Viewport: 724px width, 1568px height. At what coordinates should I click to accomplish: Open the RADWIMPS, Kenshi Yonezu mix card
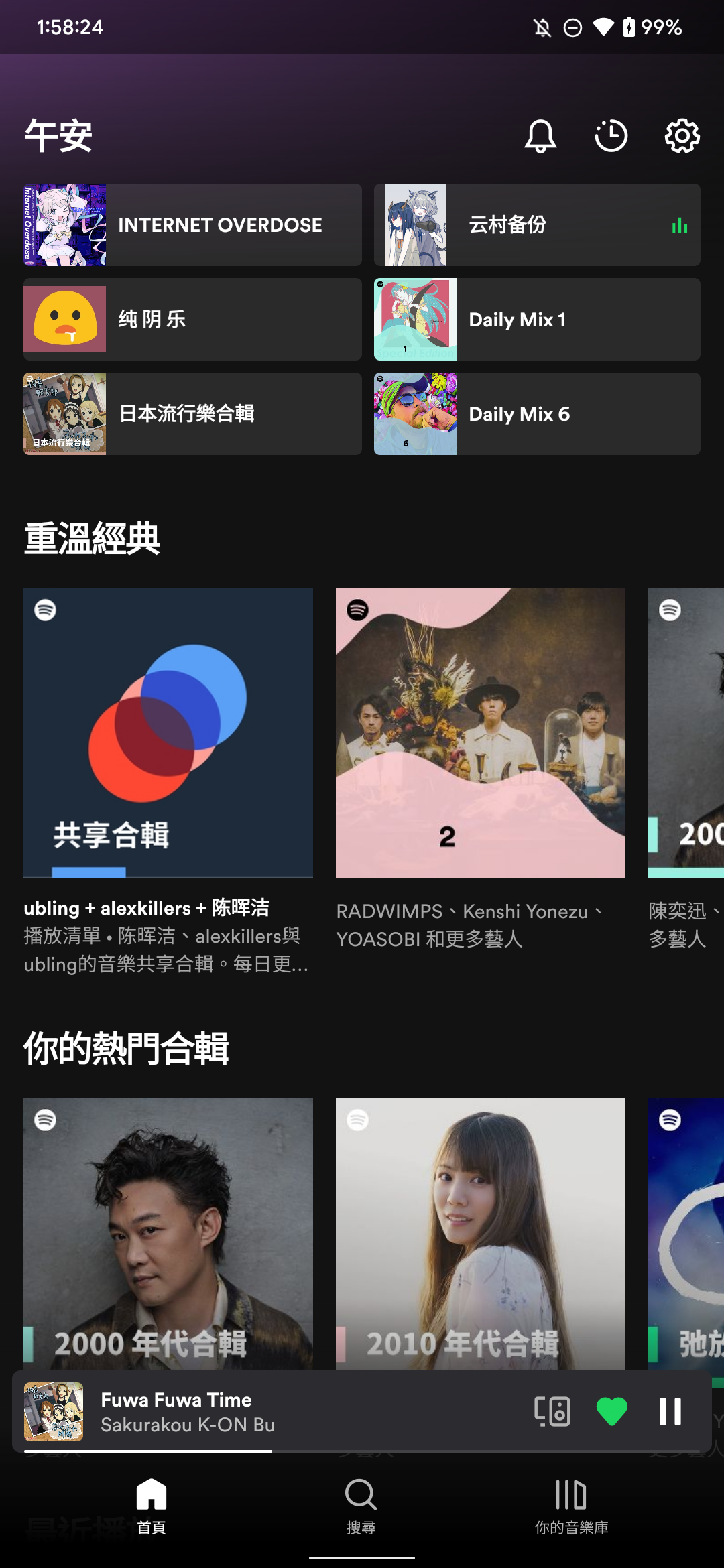(x=481, y=733)
